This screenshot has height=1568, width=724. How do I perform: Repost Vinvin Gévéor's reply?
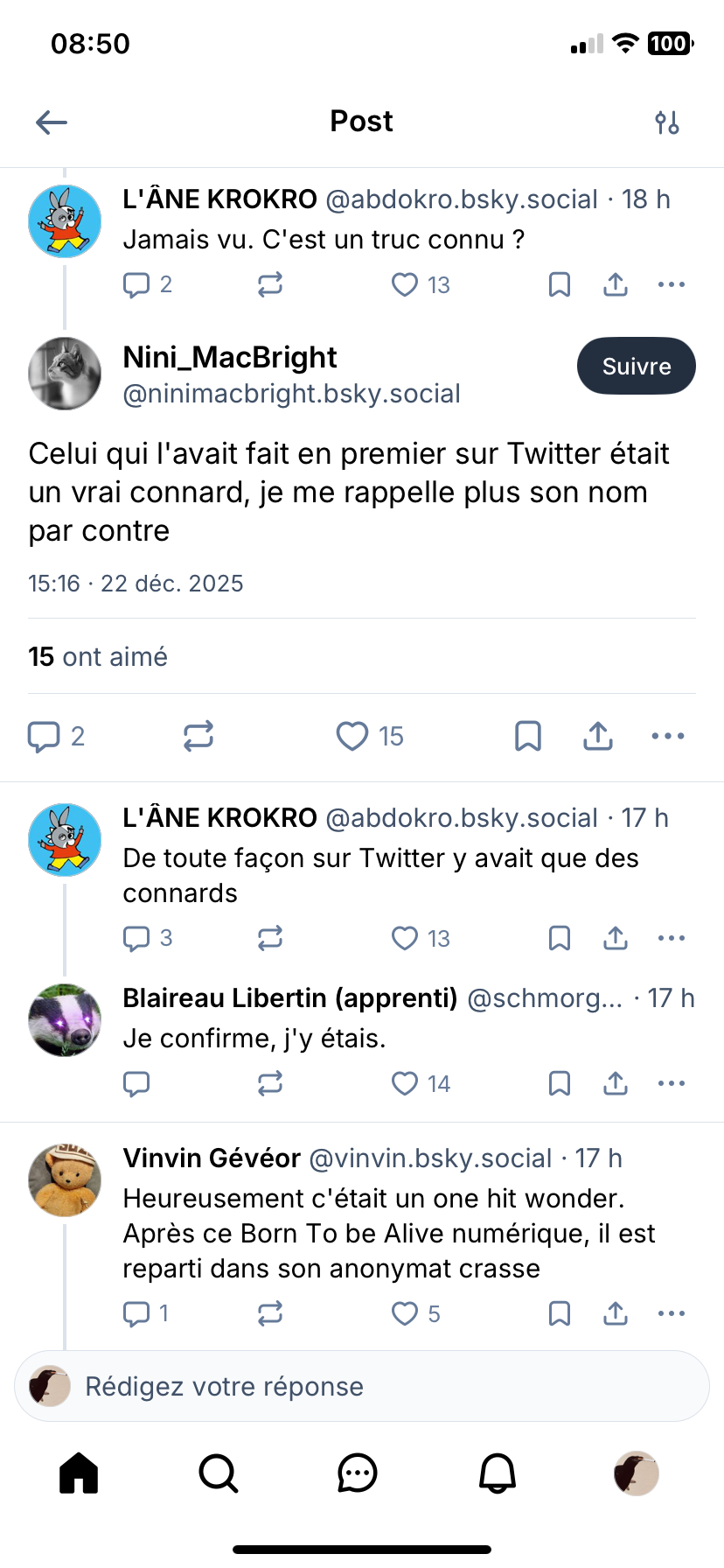[270, 1313]
